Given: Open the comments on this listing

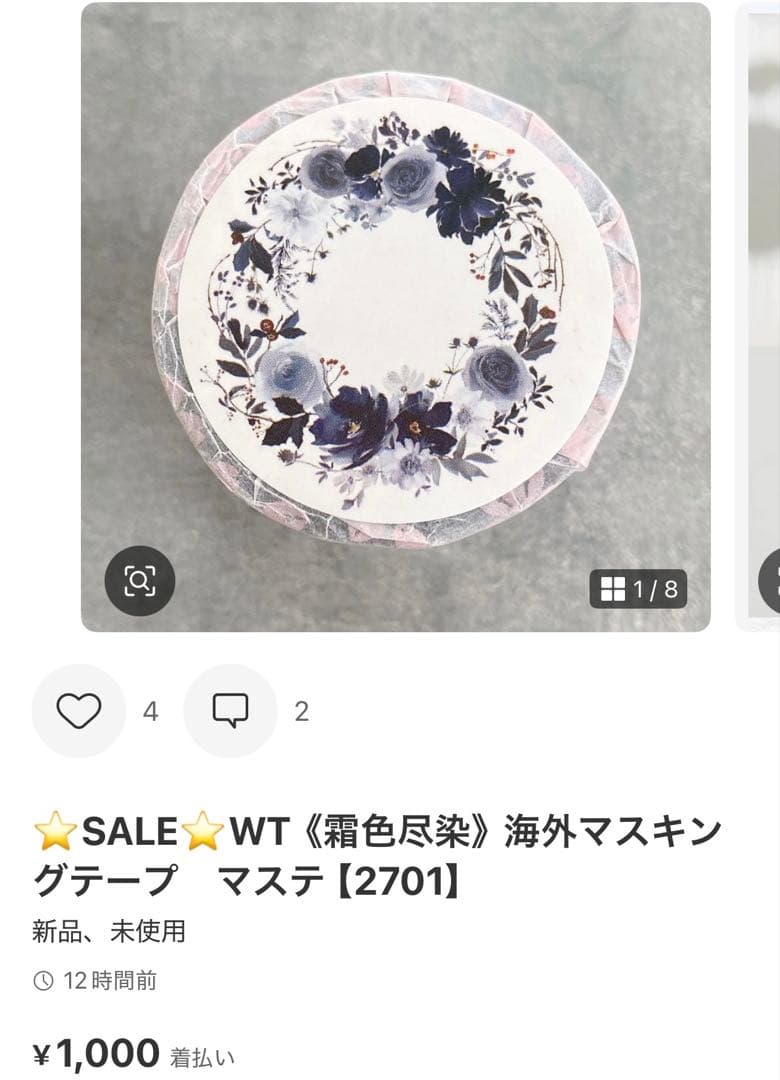Looking at the screenshot, I should click(230, 711).
